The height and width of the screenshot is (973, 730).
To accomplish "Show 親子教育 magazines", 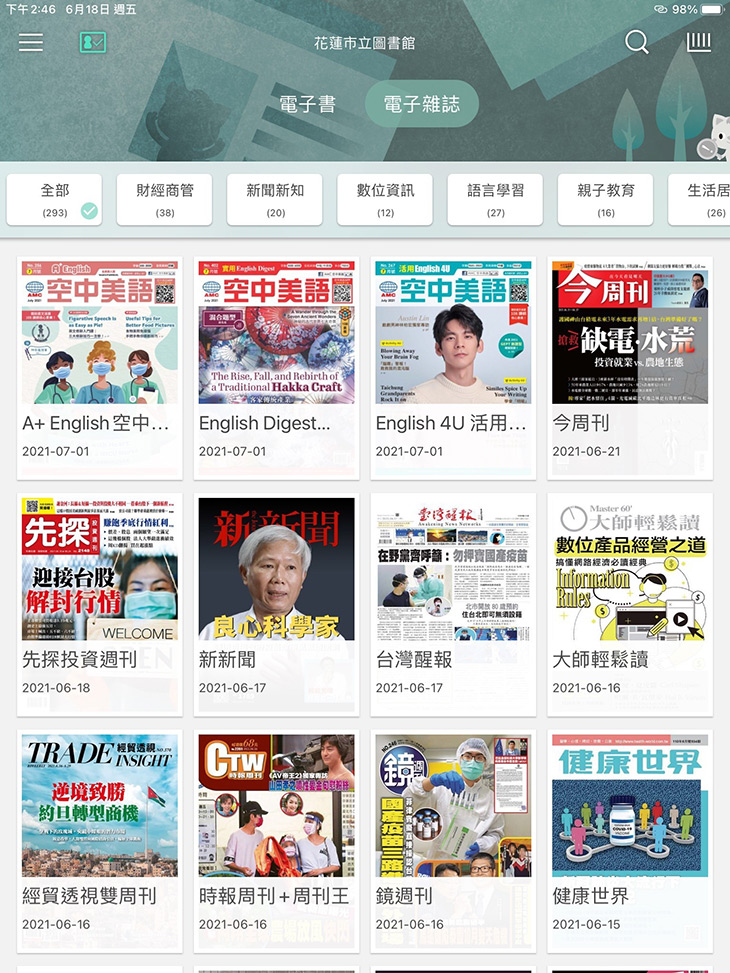I will click(605, 199).
